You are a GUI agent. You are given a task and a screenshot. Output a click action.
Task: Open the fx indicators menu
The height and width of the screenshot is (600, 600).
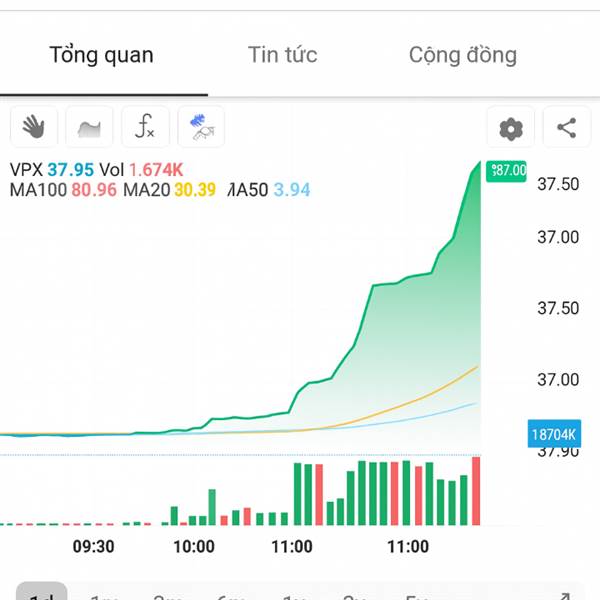(x=145, y=127)
